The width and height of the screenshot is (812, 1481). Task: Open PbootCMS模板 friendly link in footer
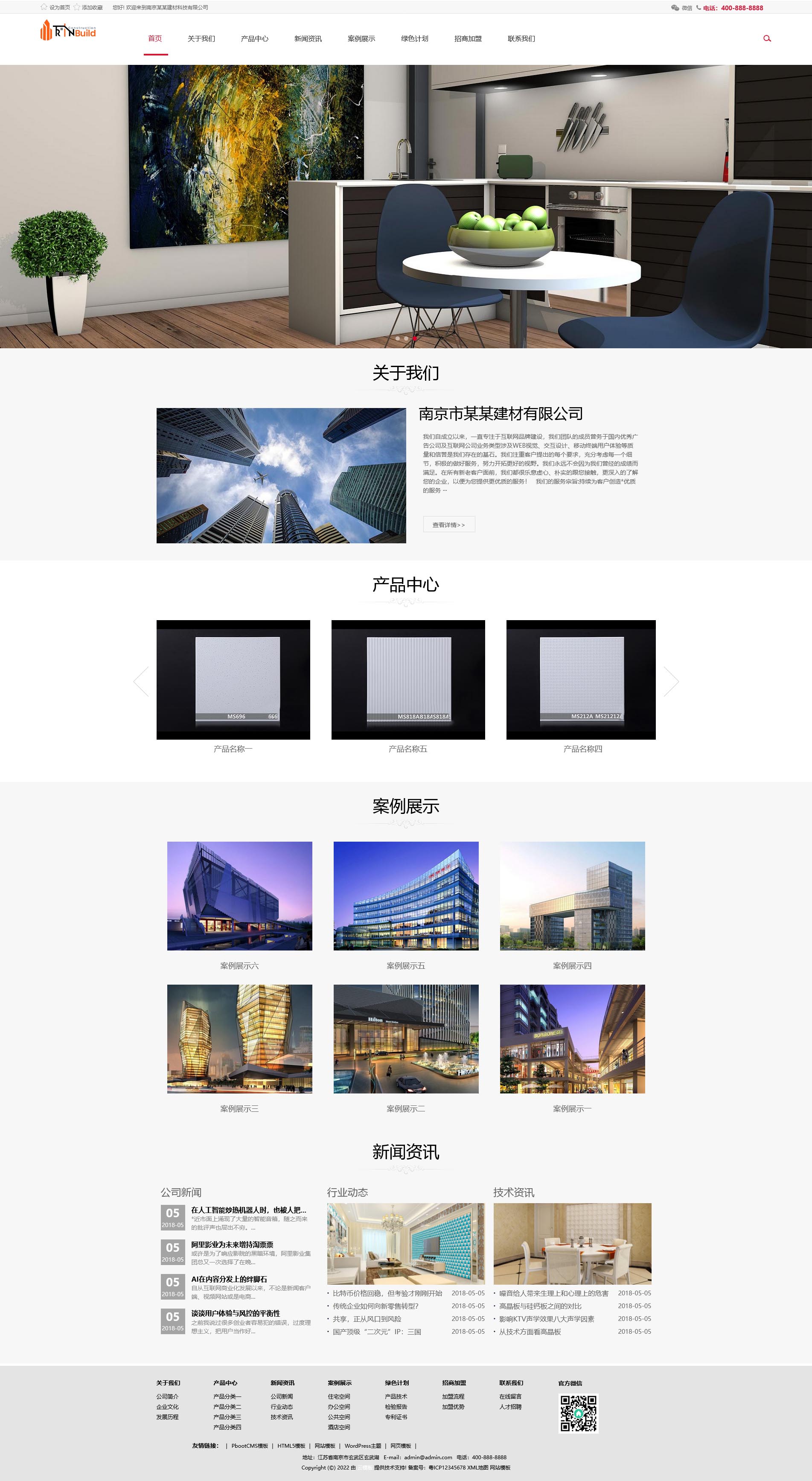click(250, 1445)
